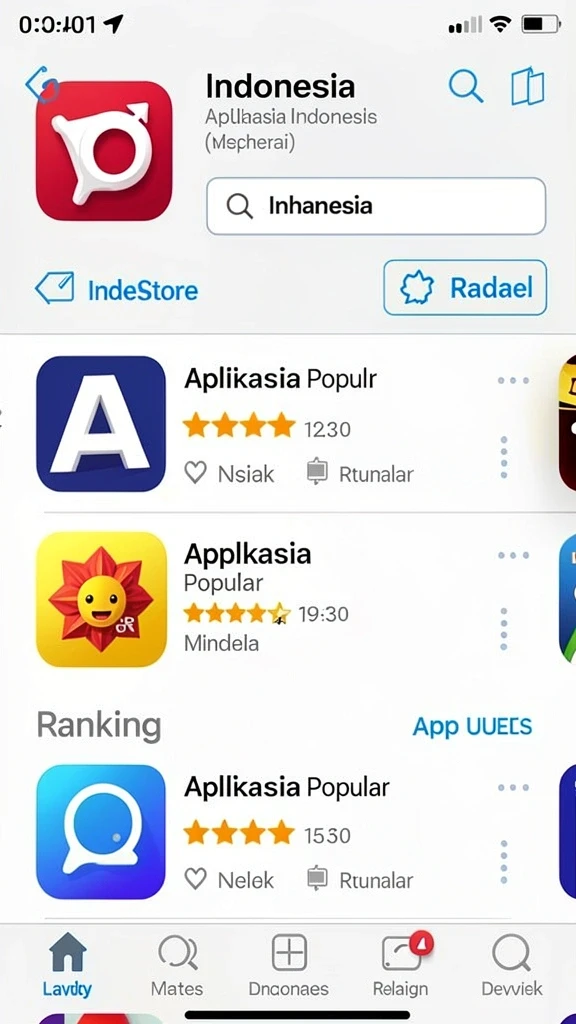
Task: Switch to the Lavdty home tab
Action: tap(68, 965)
